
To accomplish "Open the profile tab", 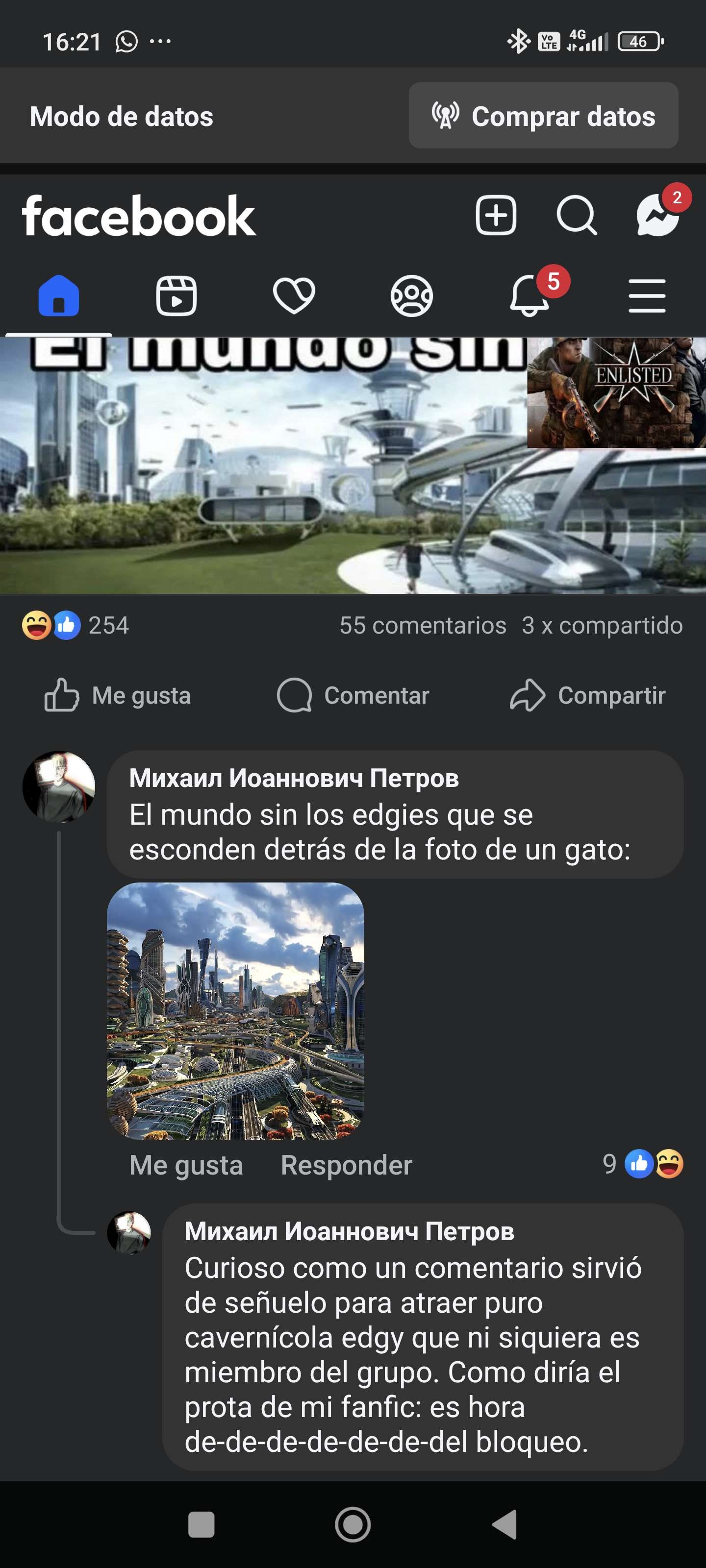I will (411, 296).
